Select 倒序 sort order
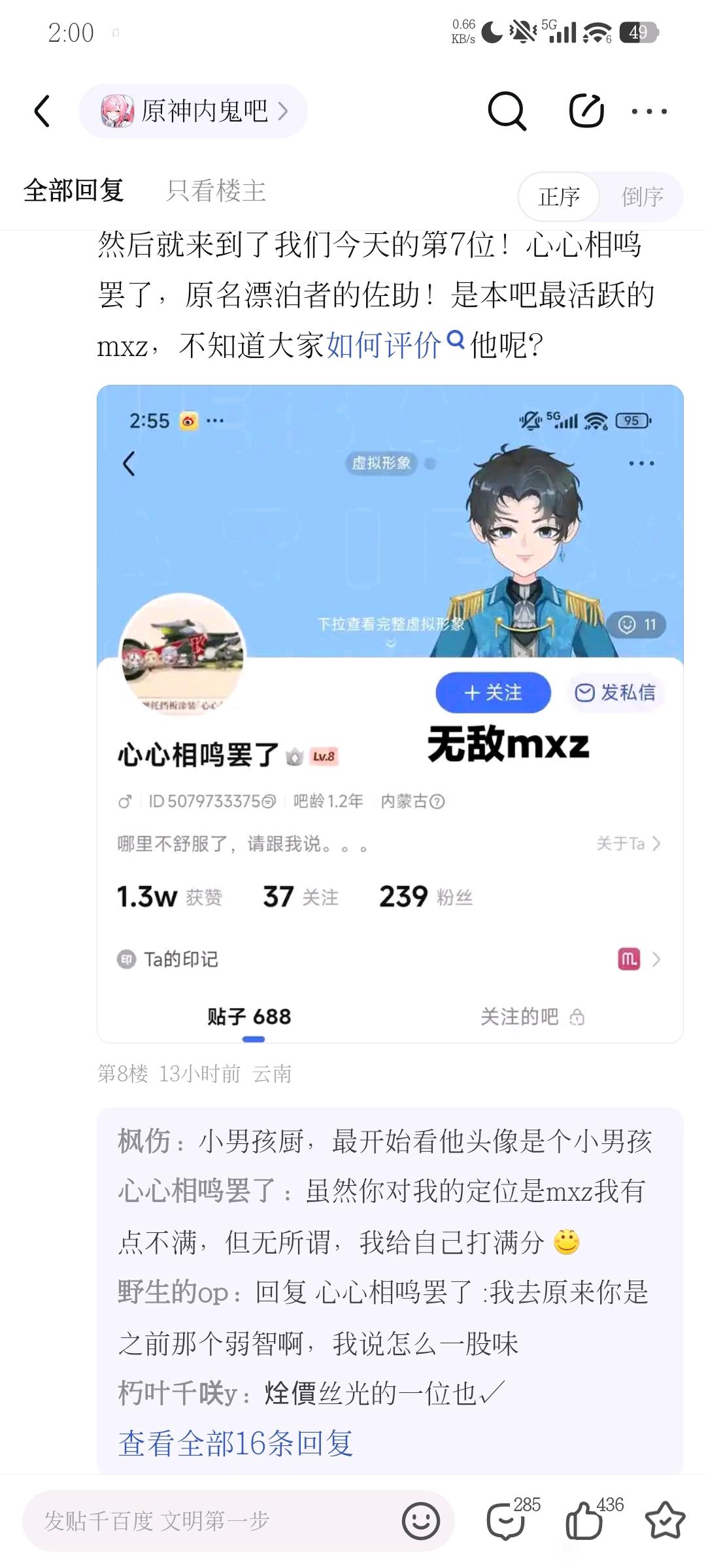 (642, 196)
